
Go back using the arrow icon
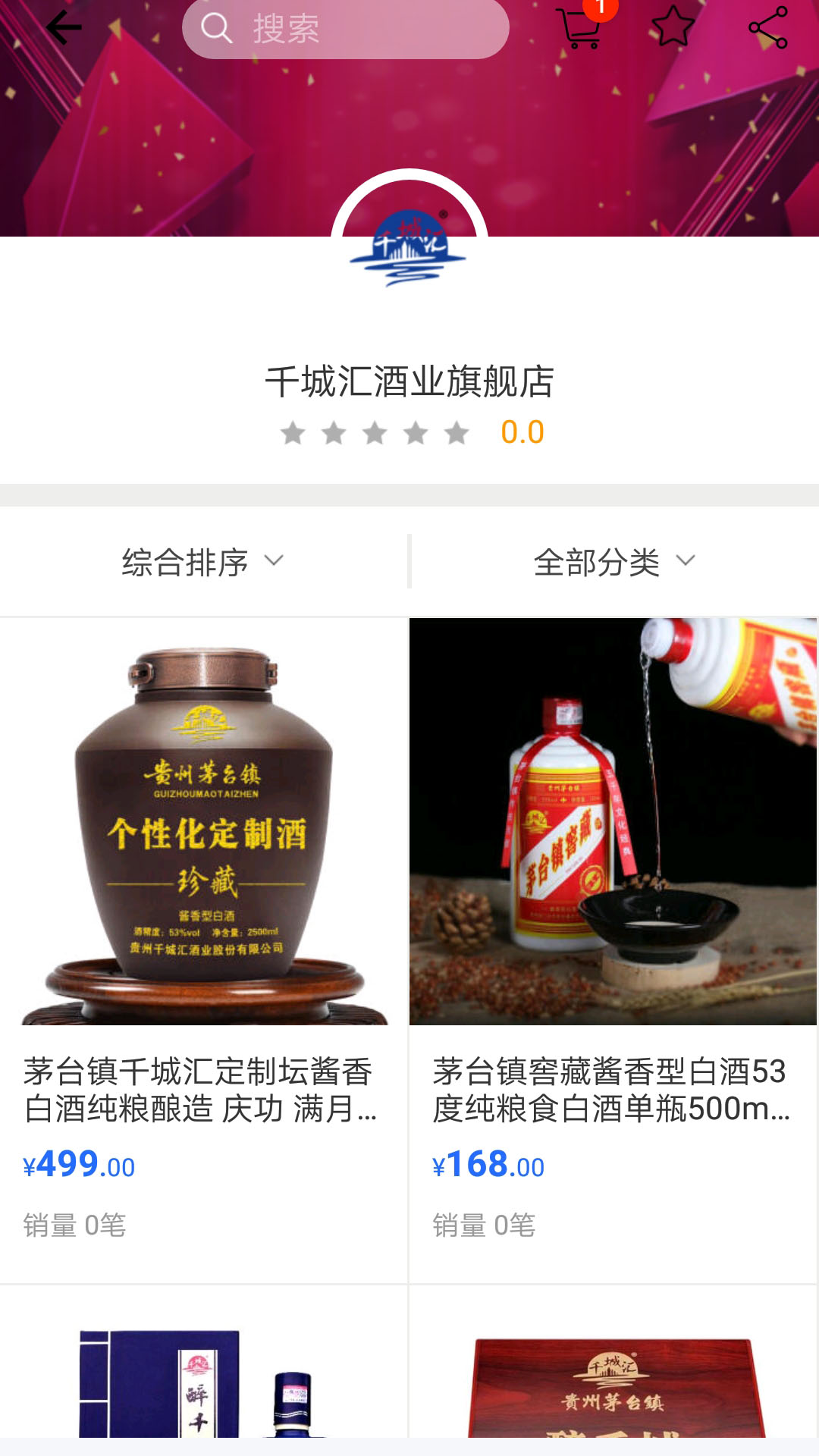point(64,28)
